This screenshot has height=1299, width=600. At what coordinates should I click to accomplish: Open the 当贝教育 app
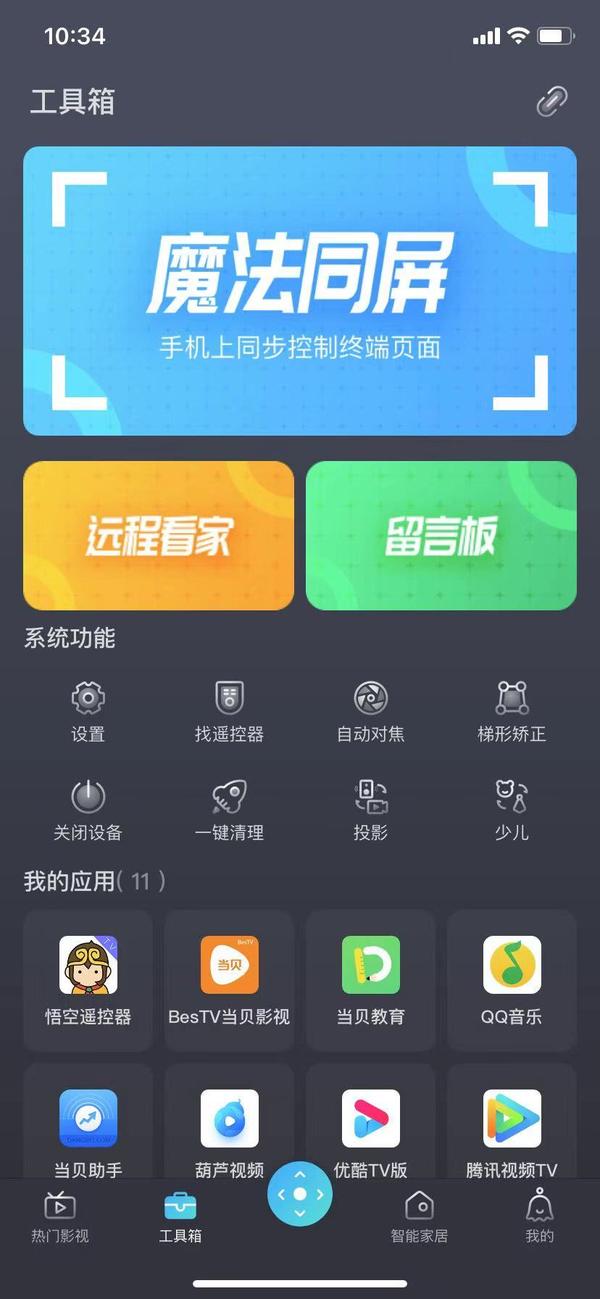pyautogui.click(x=370, y=980)
